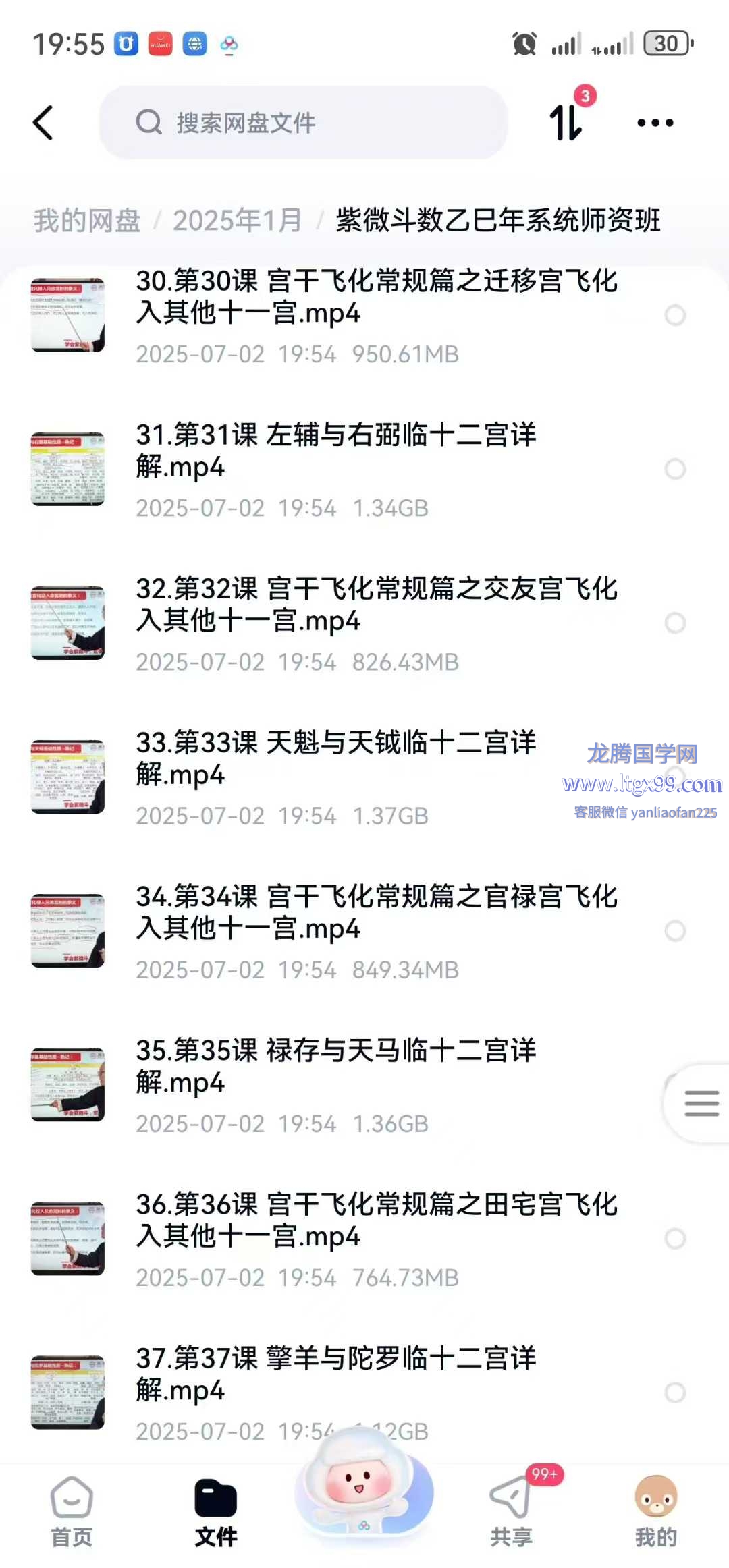Switch to the 文件 tab

click(x=216, y=1510)
